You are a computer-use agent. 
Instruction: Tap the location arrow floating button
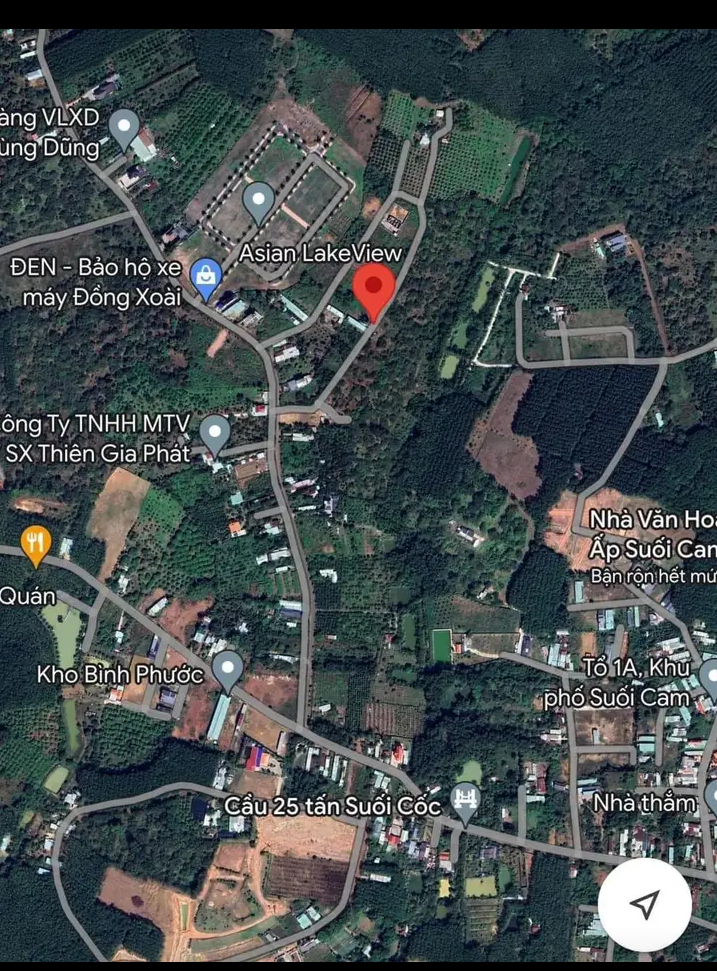[645, 905]
